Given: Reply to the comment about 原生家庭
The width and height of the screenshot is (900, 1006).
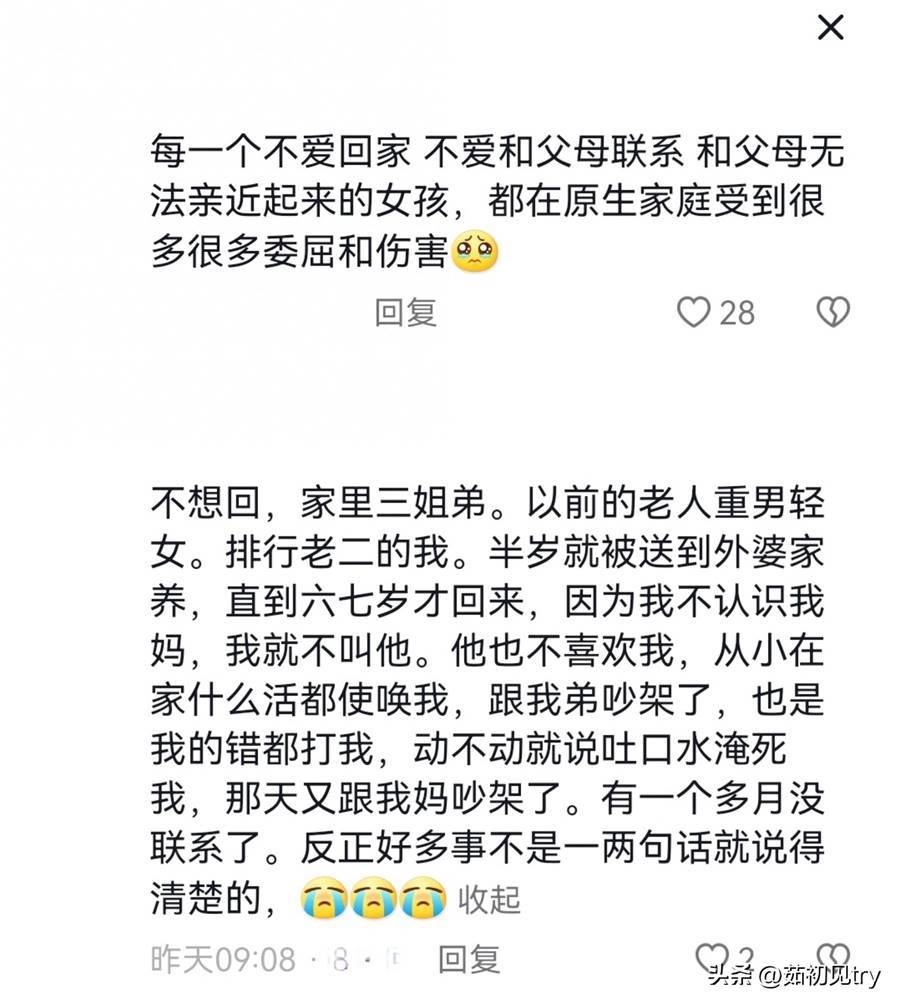Looking at the screenshot, I should [406, 313].
